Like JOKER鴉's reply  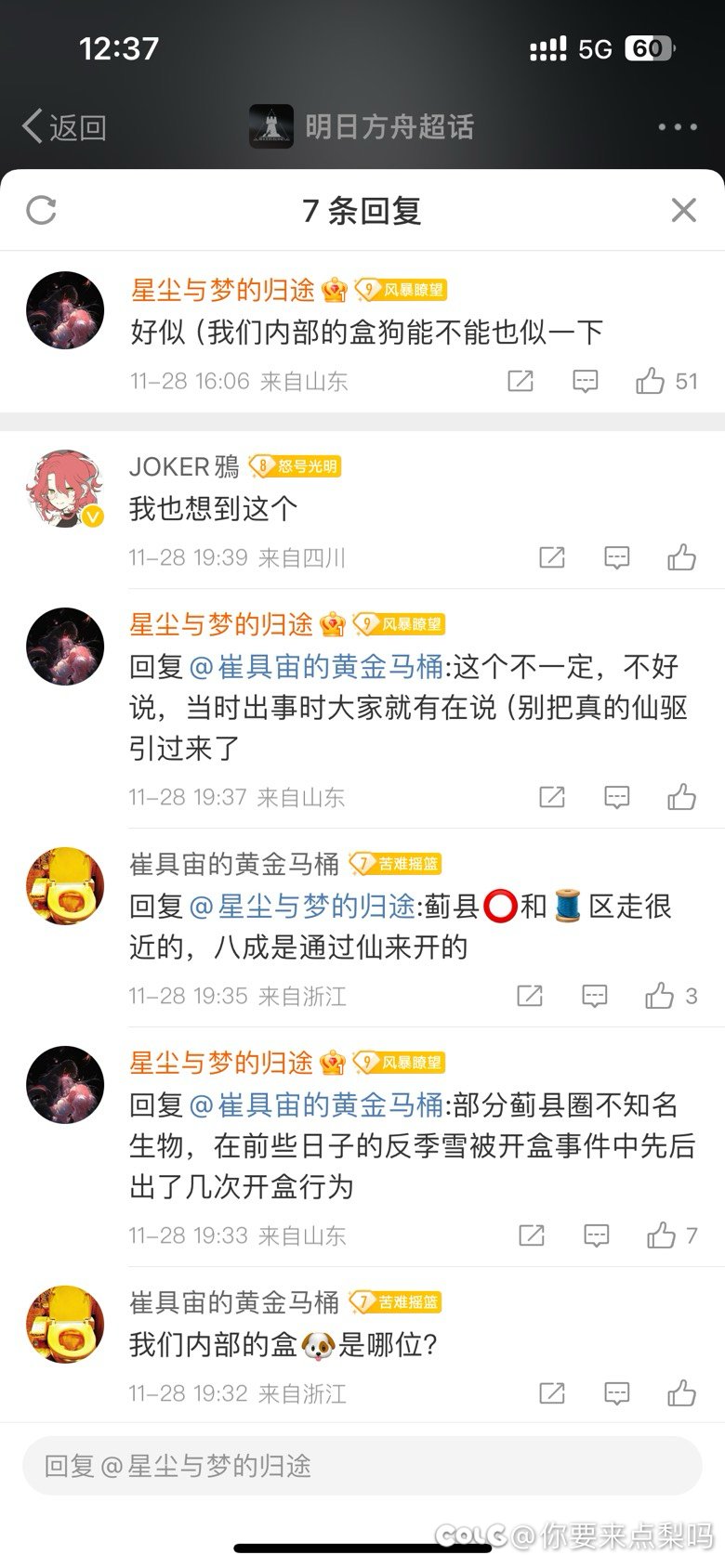(681, 557)
